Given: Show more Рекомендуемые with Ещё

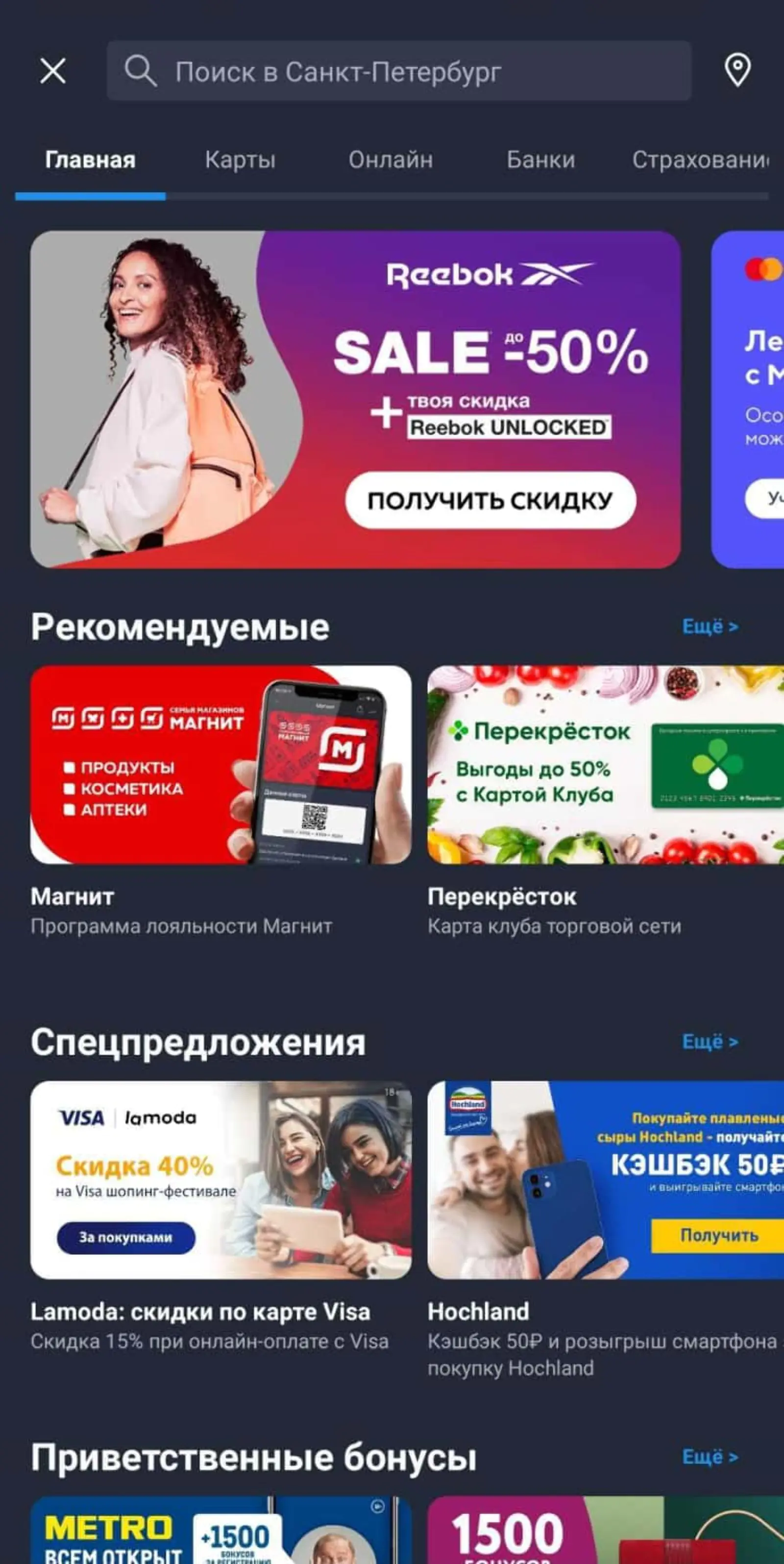Looking at the screenshot, I should pos(710,626).
